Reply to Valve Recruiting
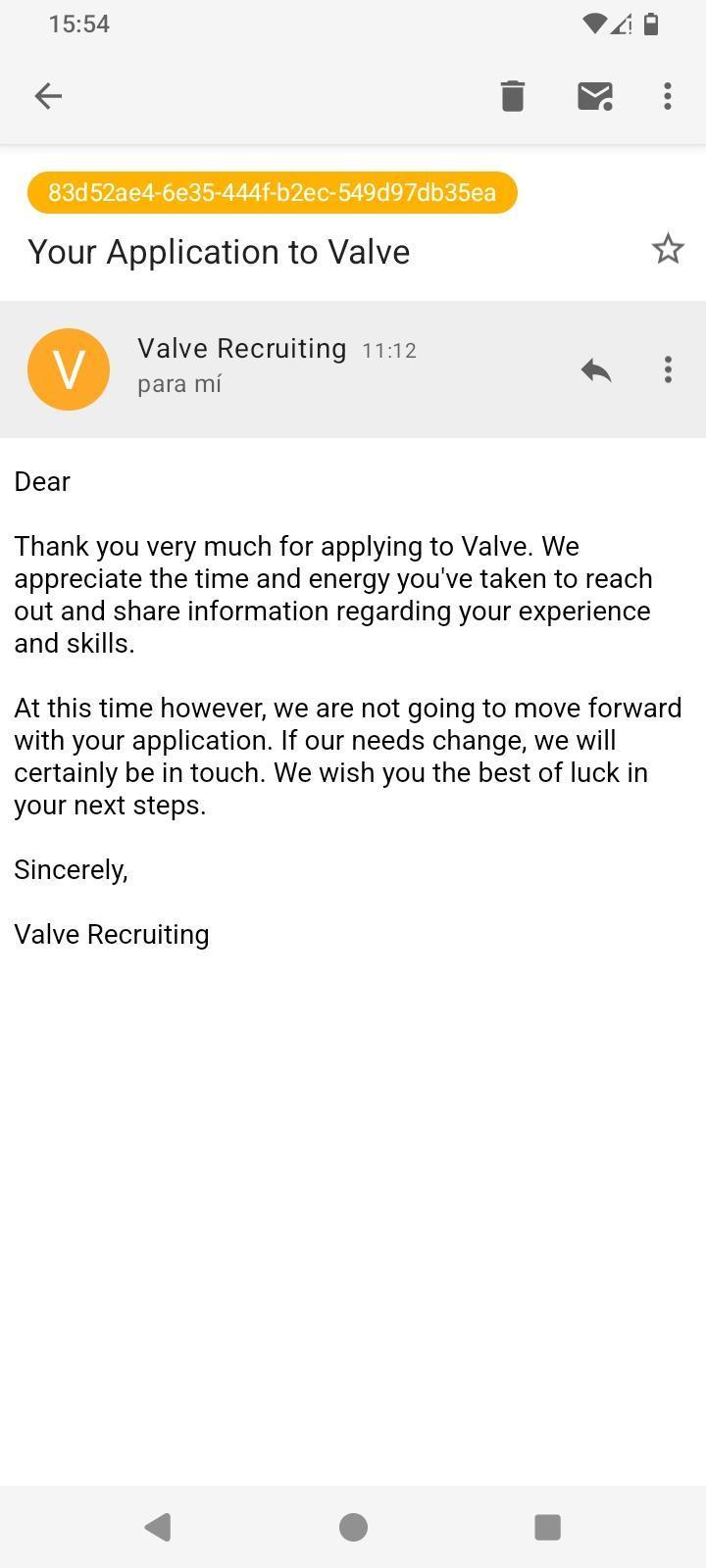The height and width of the screenshot is (1568, 706). pyautogui.click(x=595, y=369)
